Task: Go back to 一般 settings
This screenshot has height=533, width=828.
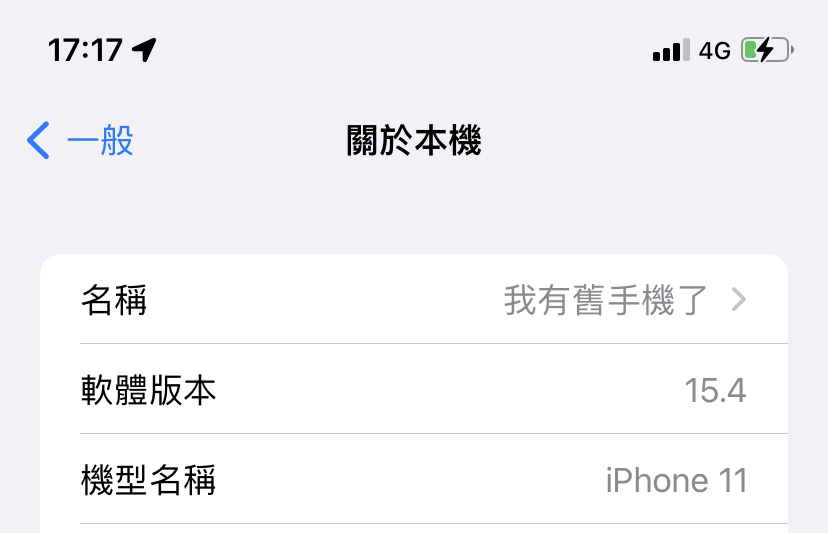Action: (80, 141)
